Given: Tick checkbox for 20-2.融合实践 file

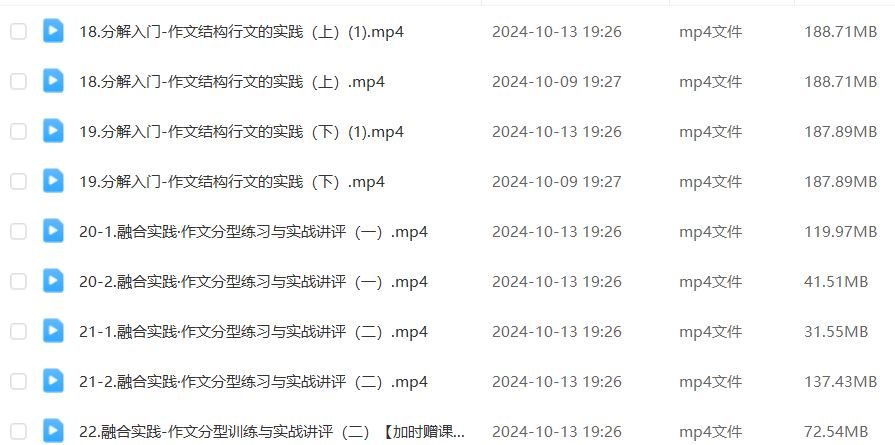Looking at the screenshot, I should click(18, 282).
